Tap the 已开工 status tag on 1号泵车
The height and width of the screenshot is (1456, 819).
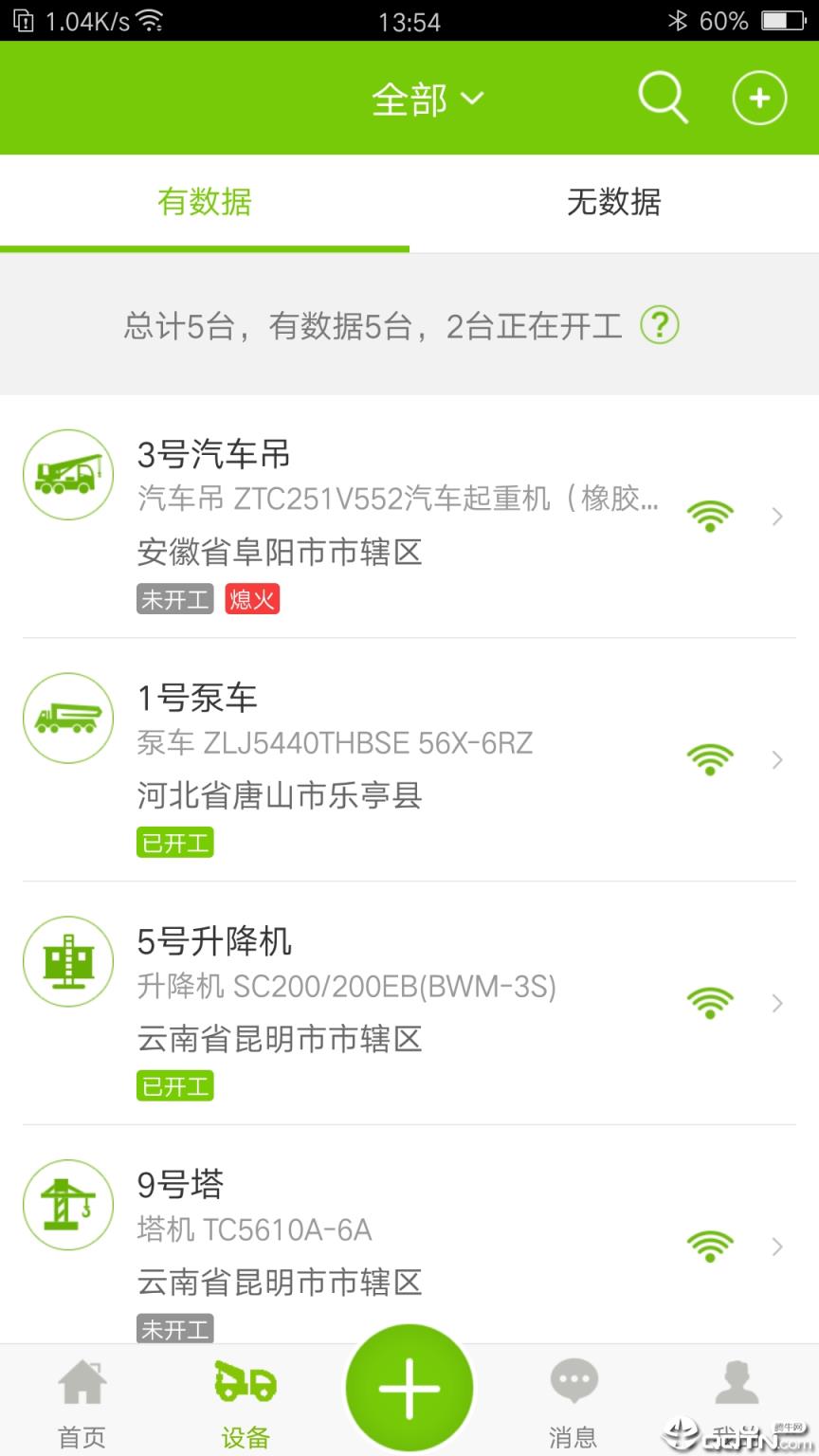coord(174,842)
